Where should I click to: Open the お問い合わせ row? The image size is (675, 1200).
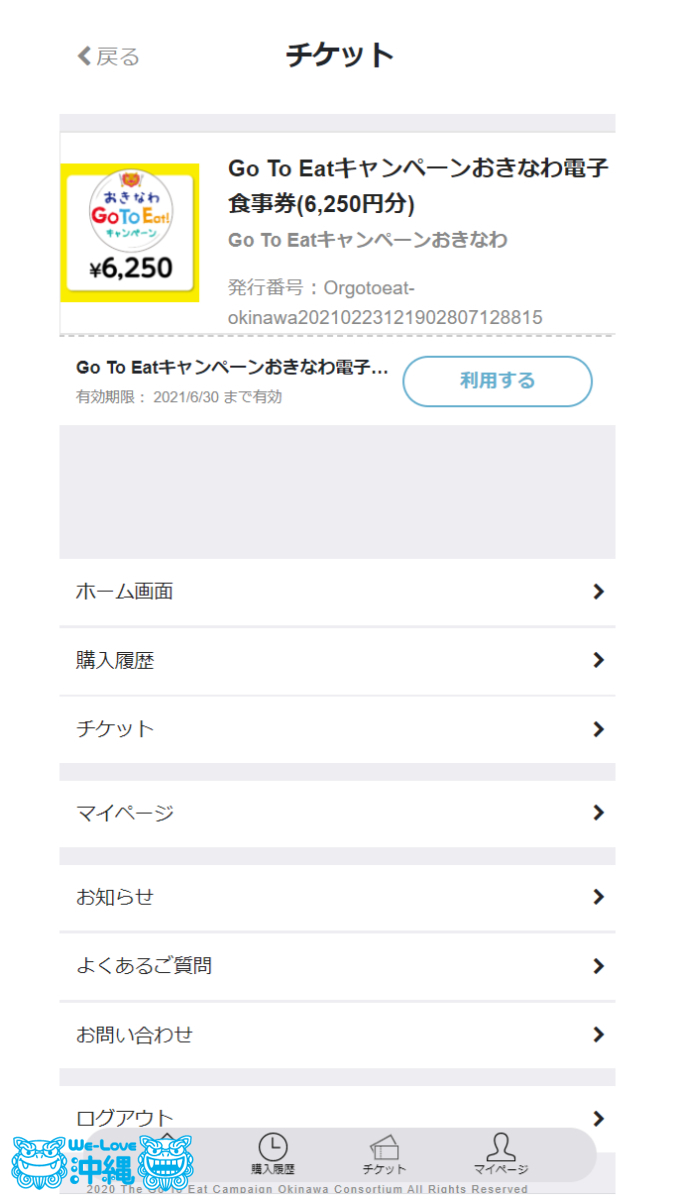click(337, 1035)
